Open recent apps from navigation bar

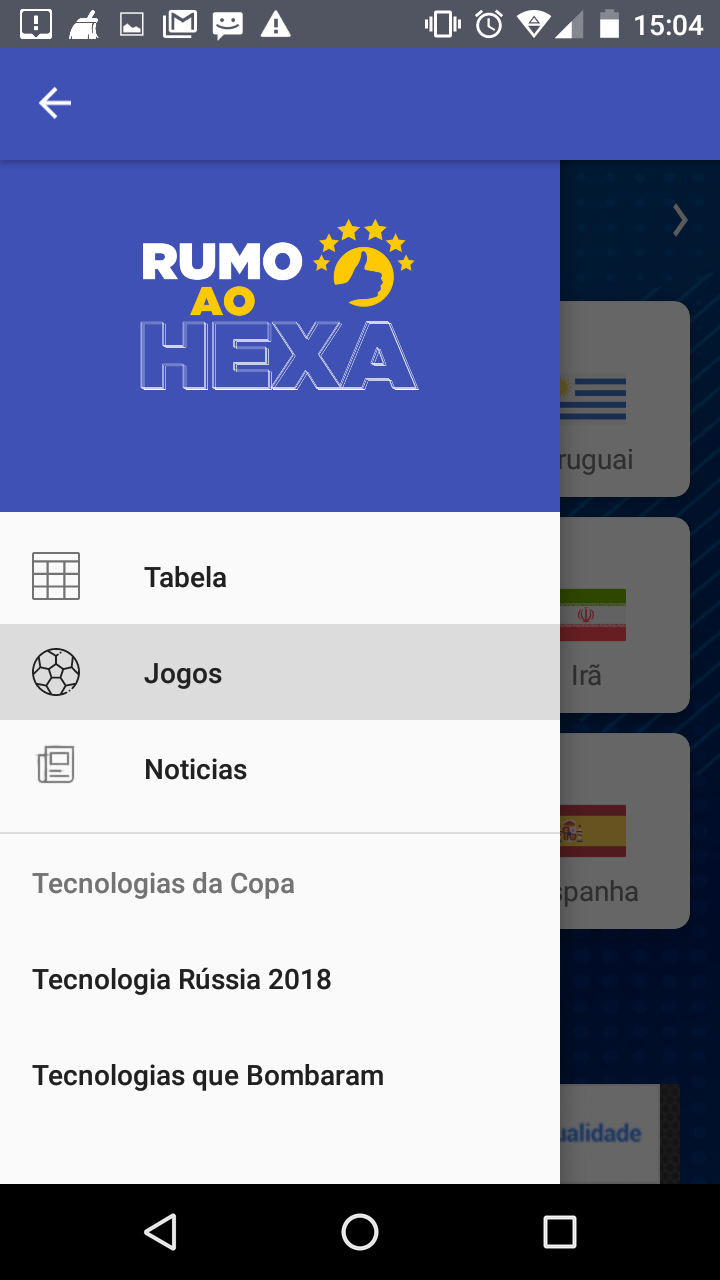coord(560,1232)
